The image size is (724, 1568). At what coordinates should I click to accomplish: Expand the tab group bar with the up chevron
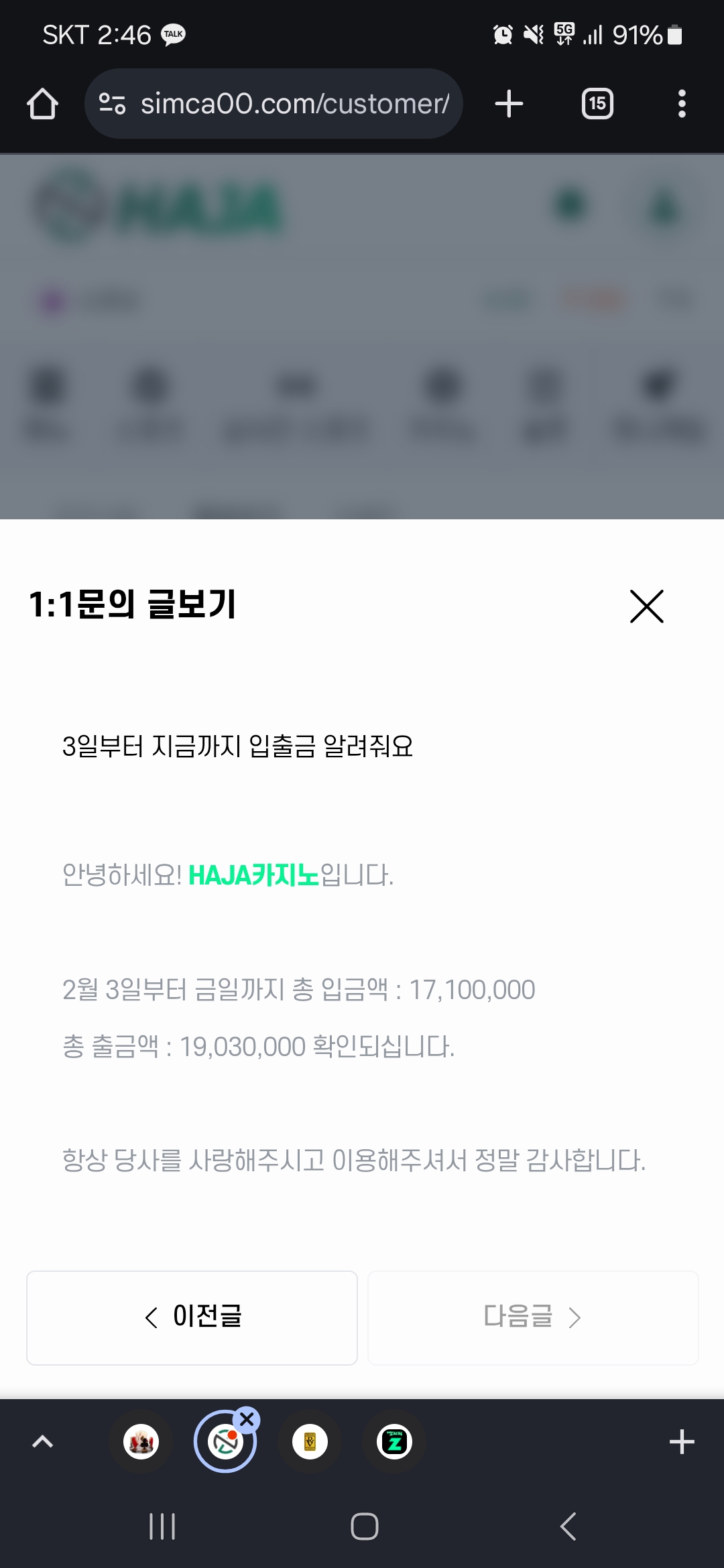point(42,1441)
